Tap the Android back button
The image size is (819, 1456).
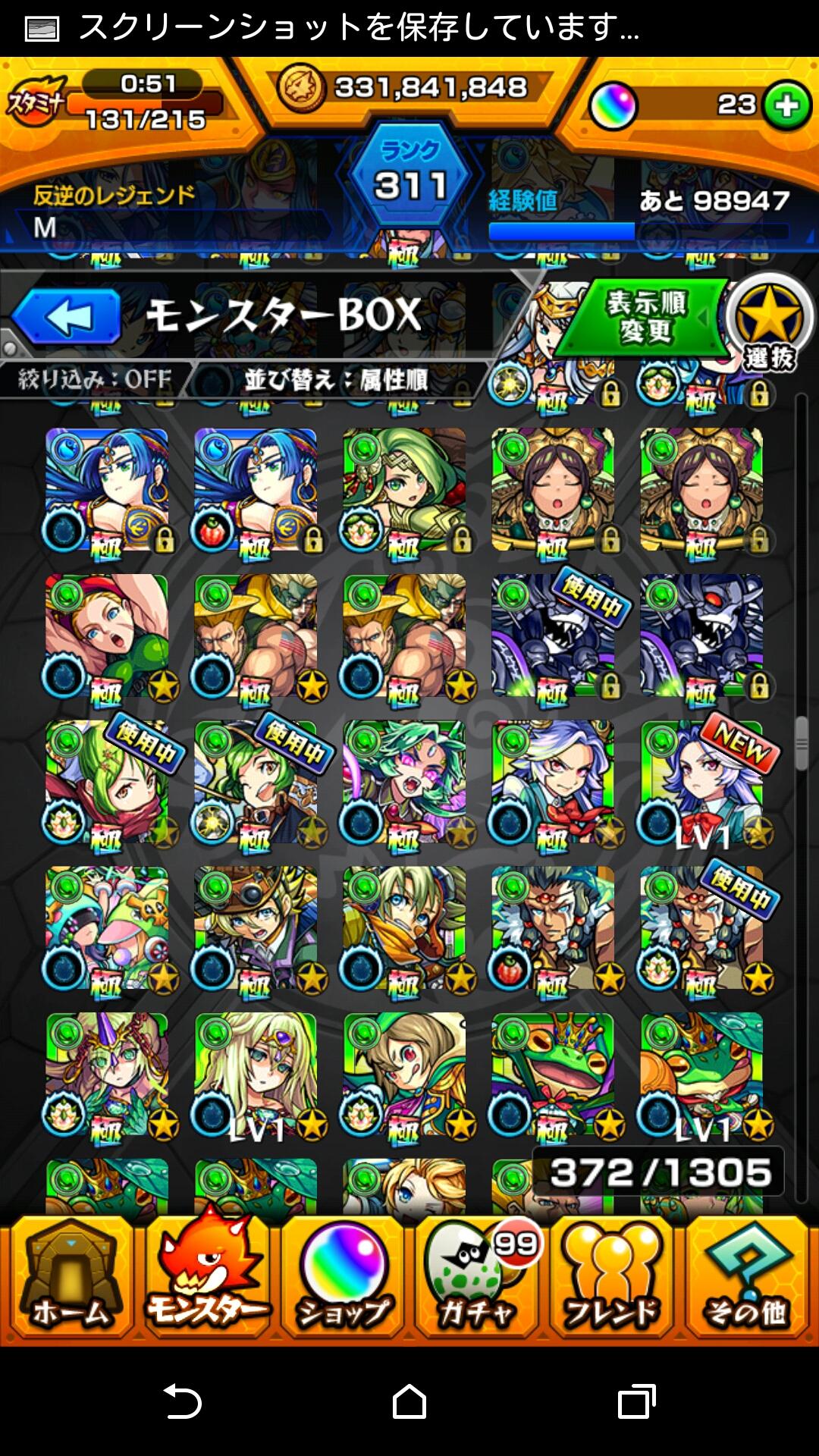pyautogui.click(x=182, y=1401)
